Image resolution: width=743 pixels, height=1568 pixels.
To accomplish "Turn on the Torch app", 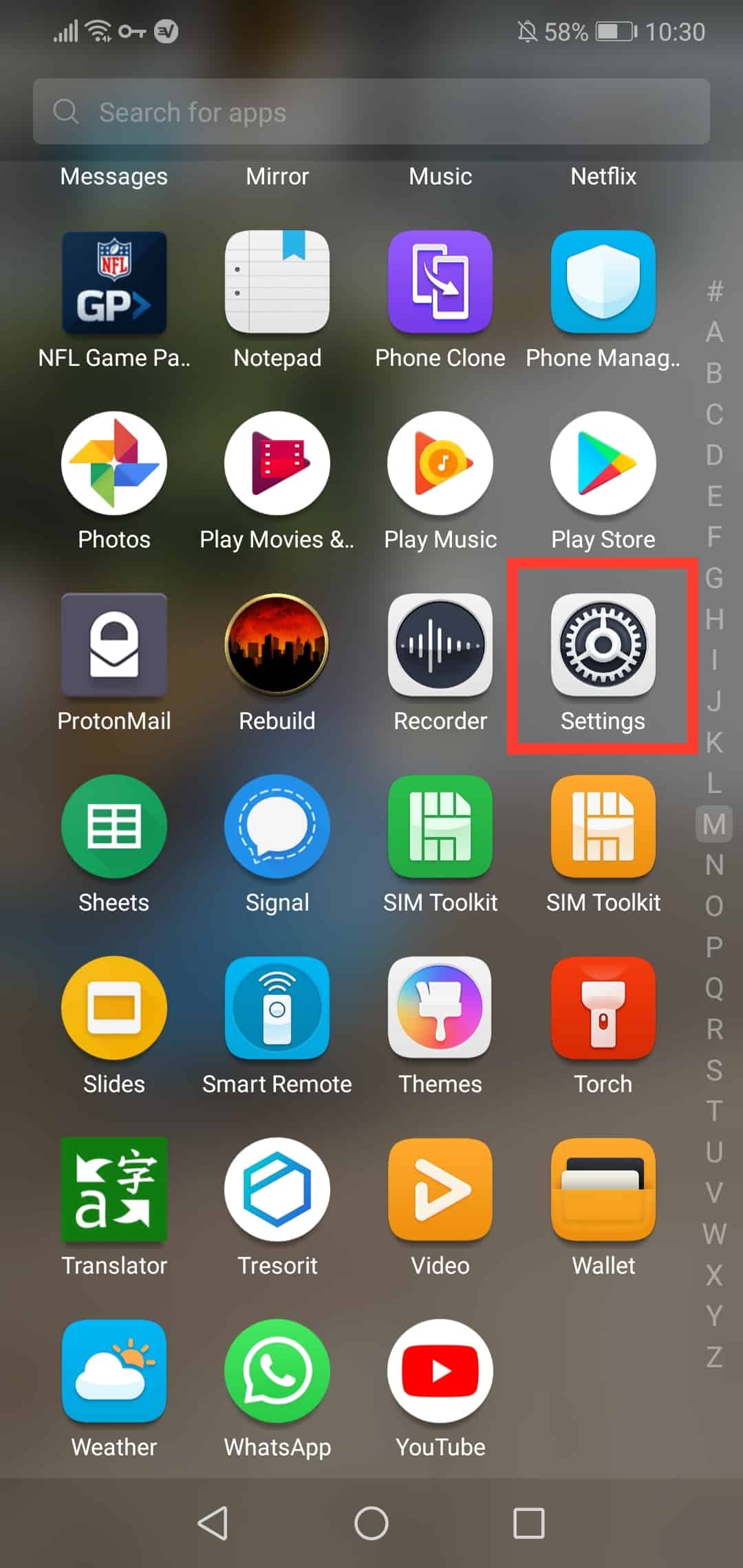I will (603, 1008).
